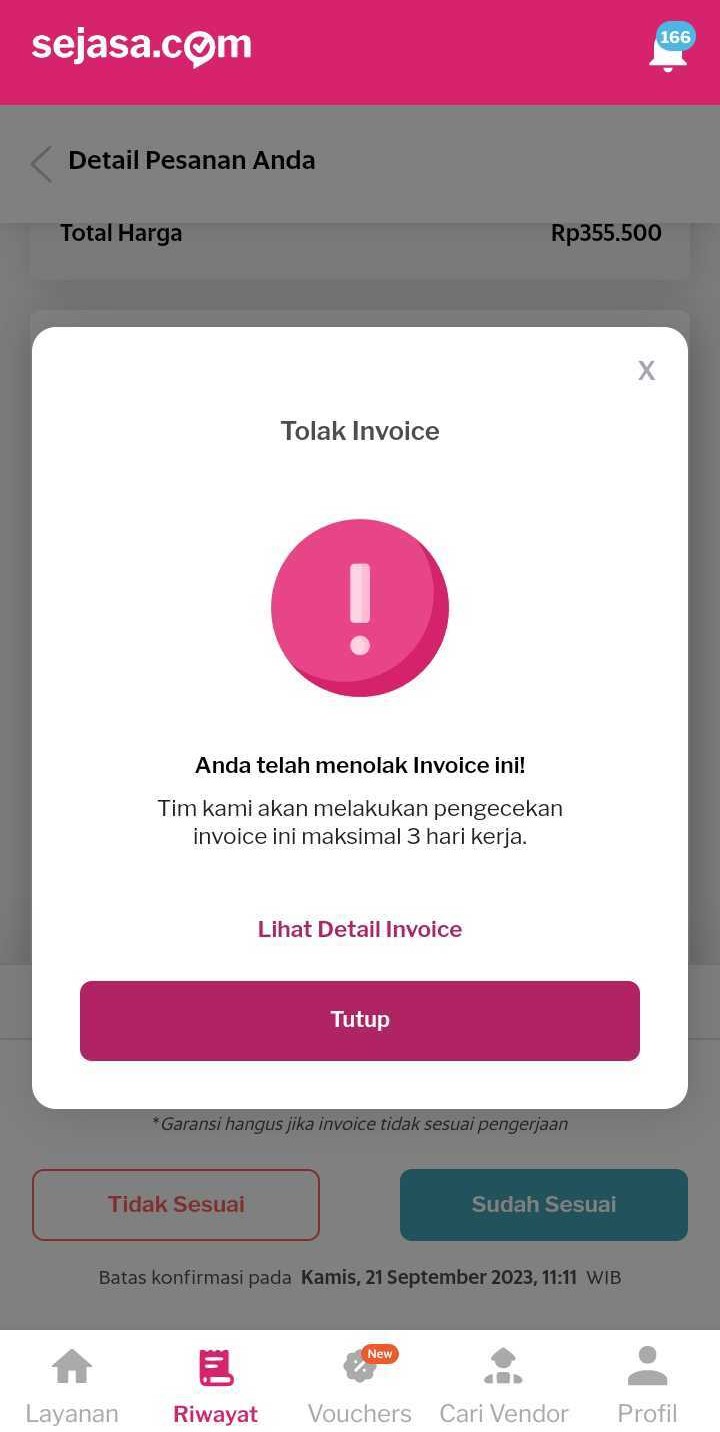
Task: Go to the Vouchers tab
Action: [360, 1385]
